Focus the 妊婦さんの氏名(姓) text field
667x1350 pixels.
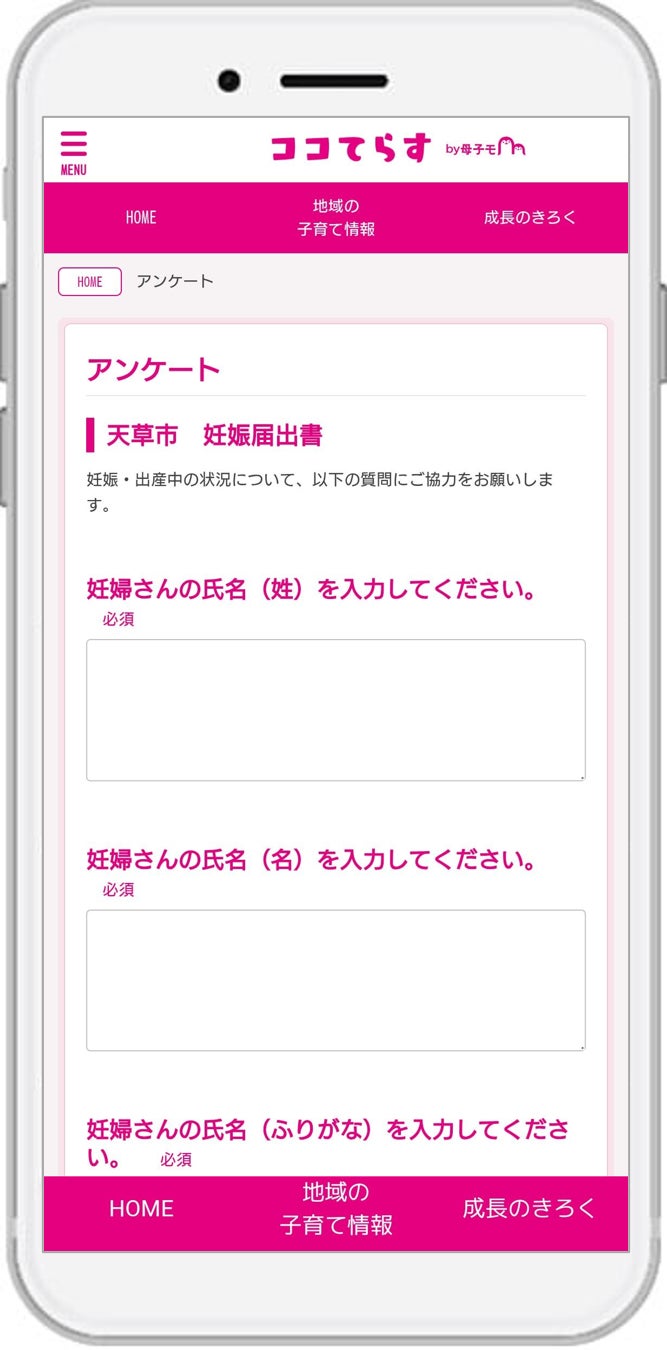tap(336, 710)
